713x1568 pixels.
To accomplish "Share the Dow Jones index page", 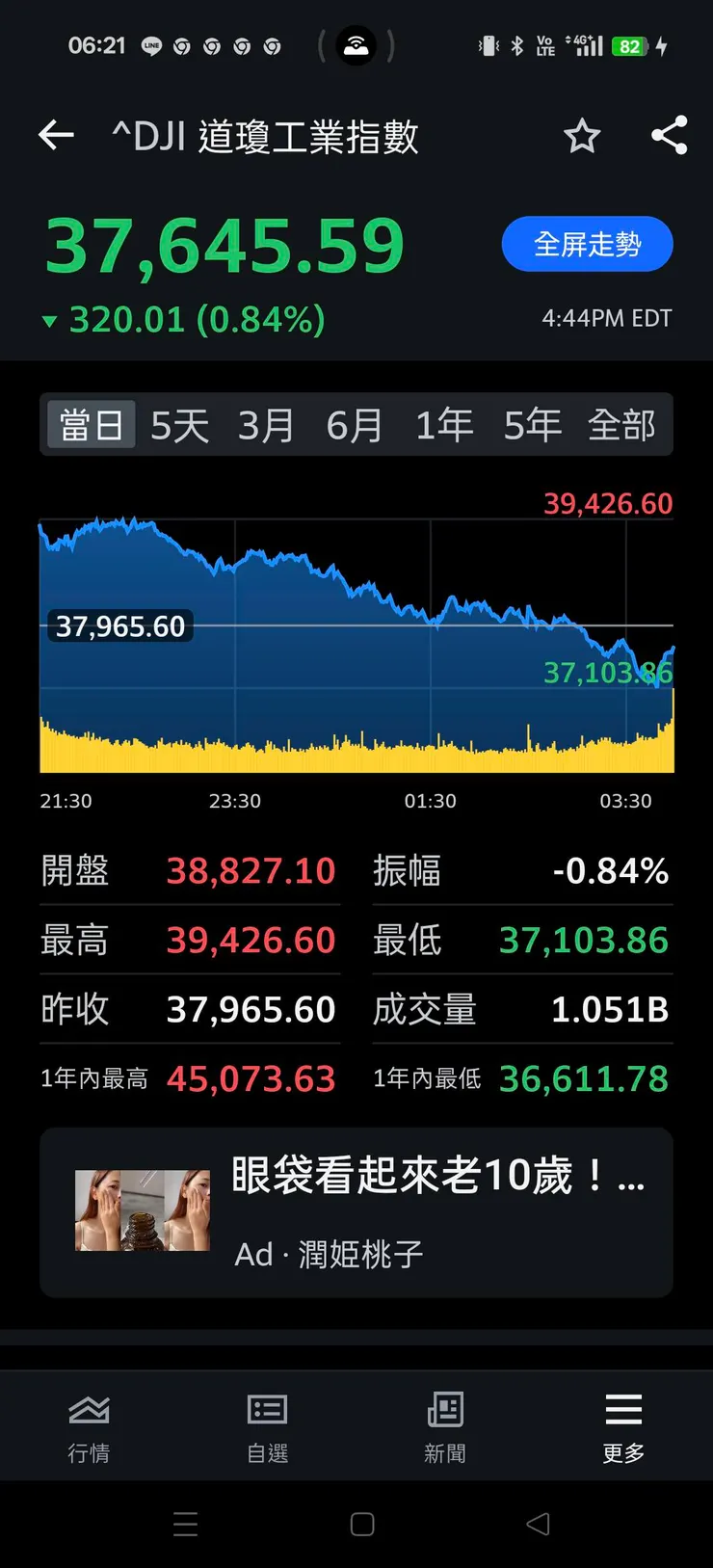I will 669,136.
